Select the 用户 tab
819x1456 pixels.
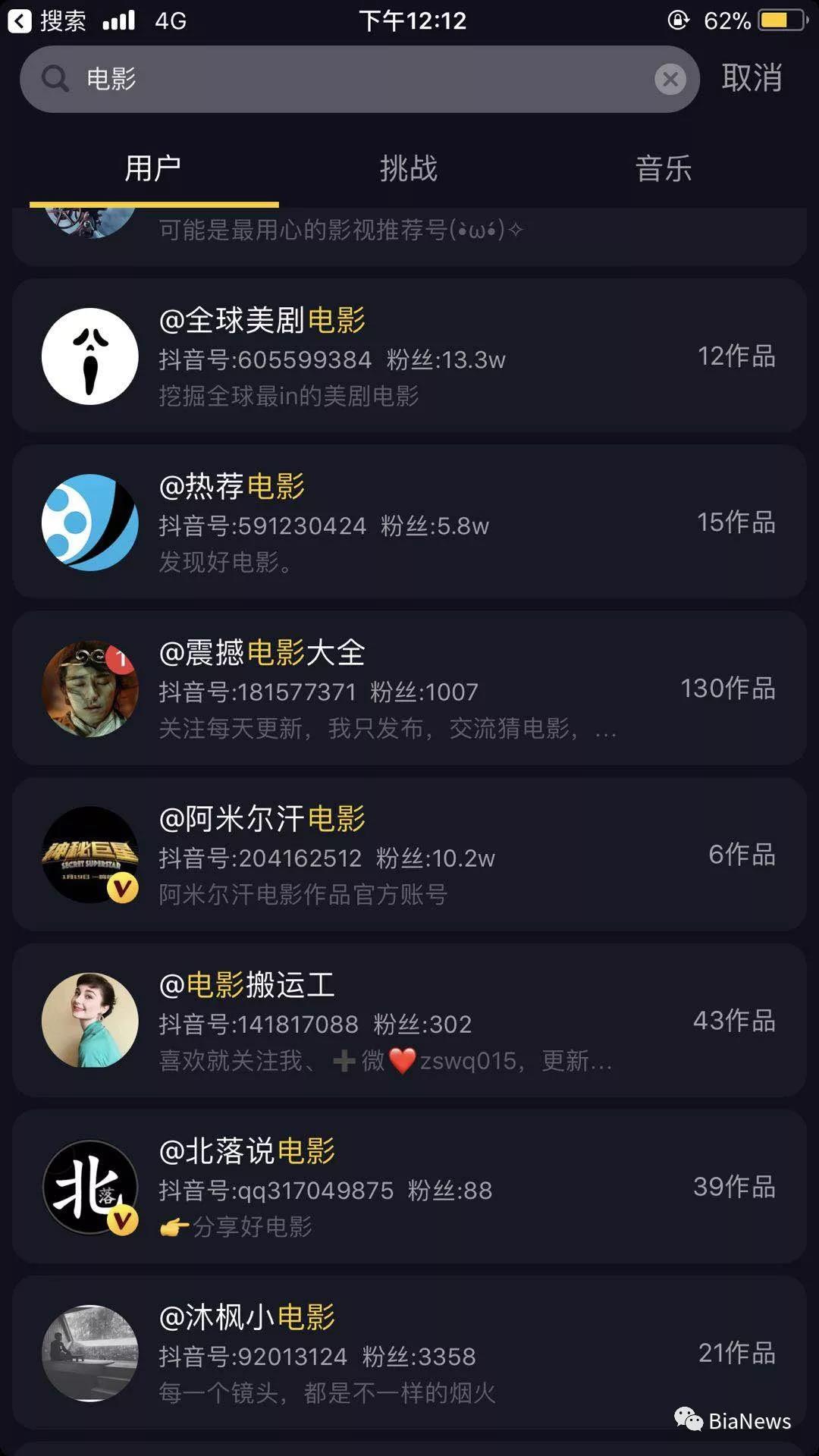[x=153, y=168]
